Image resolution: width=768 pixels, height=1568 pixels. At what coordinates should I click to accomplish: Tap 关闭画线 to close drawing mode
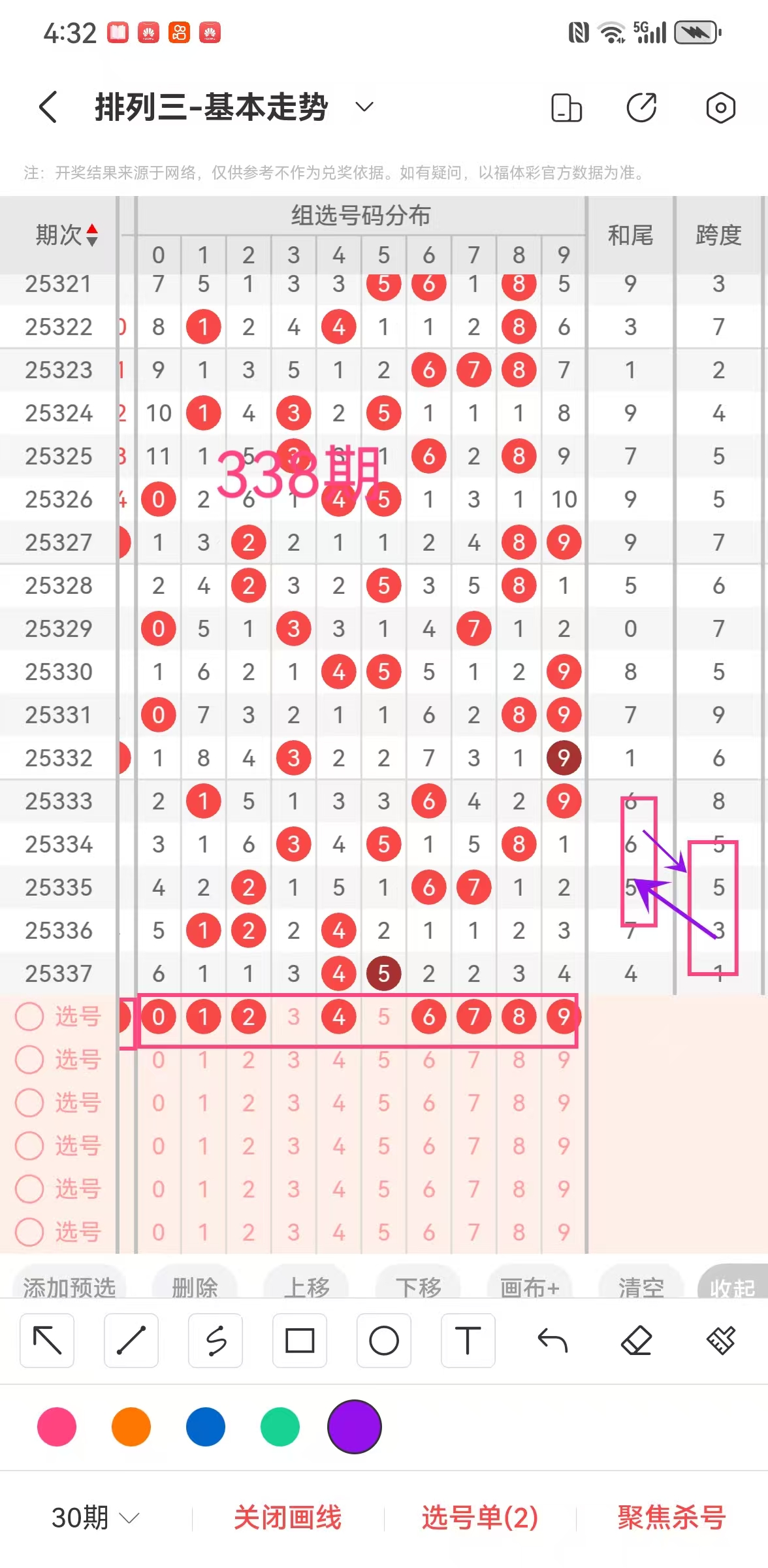pyautogui.click(x=288, y=1518)
